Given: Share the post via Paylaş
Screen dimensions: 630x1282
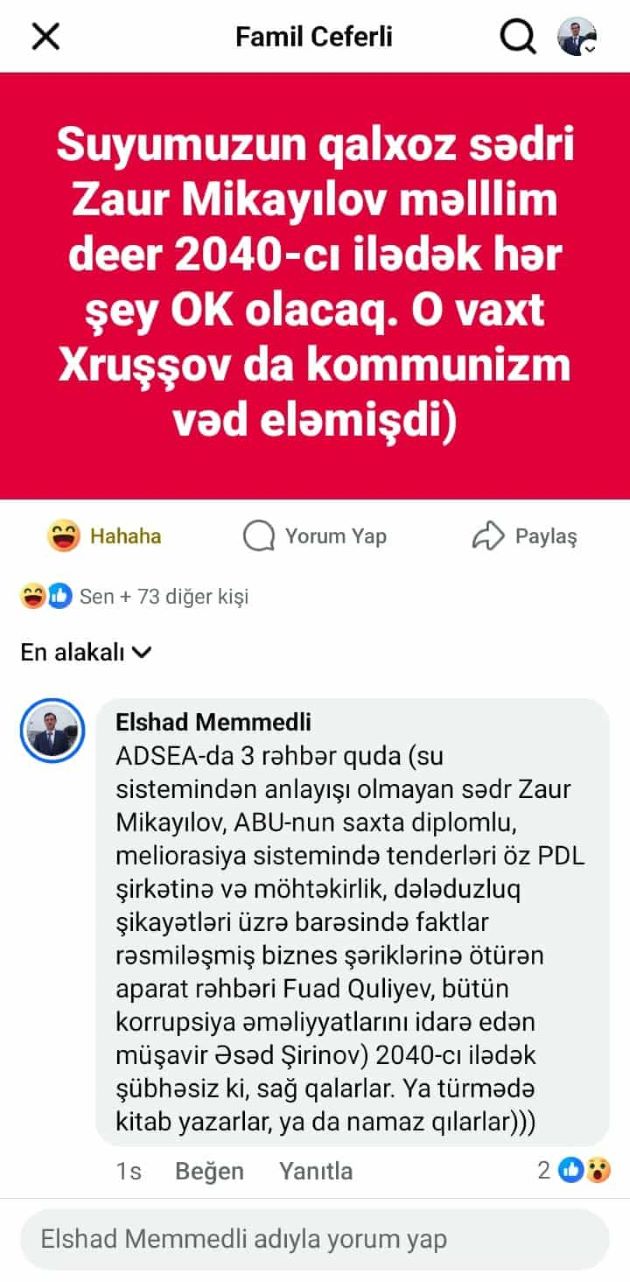Looking at the screenshot, I should (x=524, y=536).
